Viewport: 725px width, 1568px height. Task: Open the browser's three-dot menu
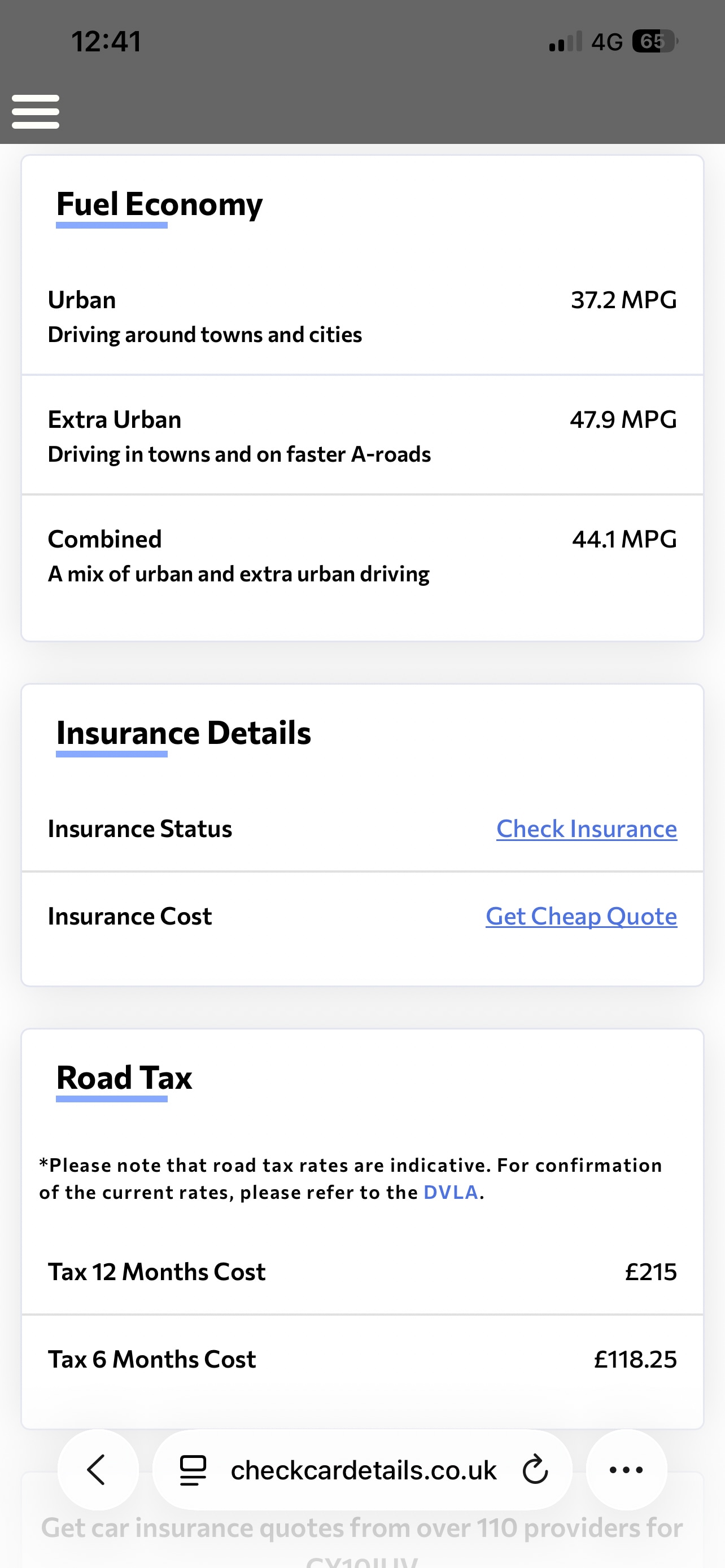click(x=626, y=1470)
